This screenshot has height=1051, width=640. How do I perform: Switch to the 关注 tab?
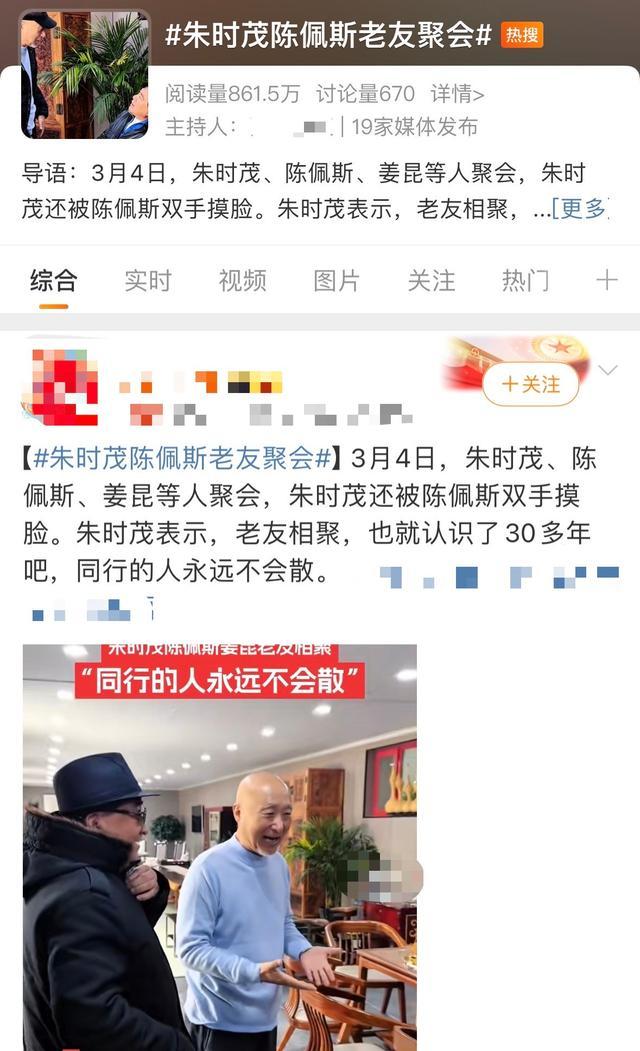431,281
